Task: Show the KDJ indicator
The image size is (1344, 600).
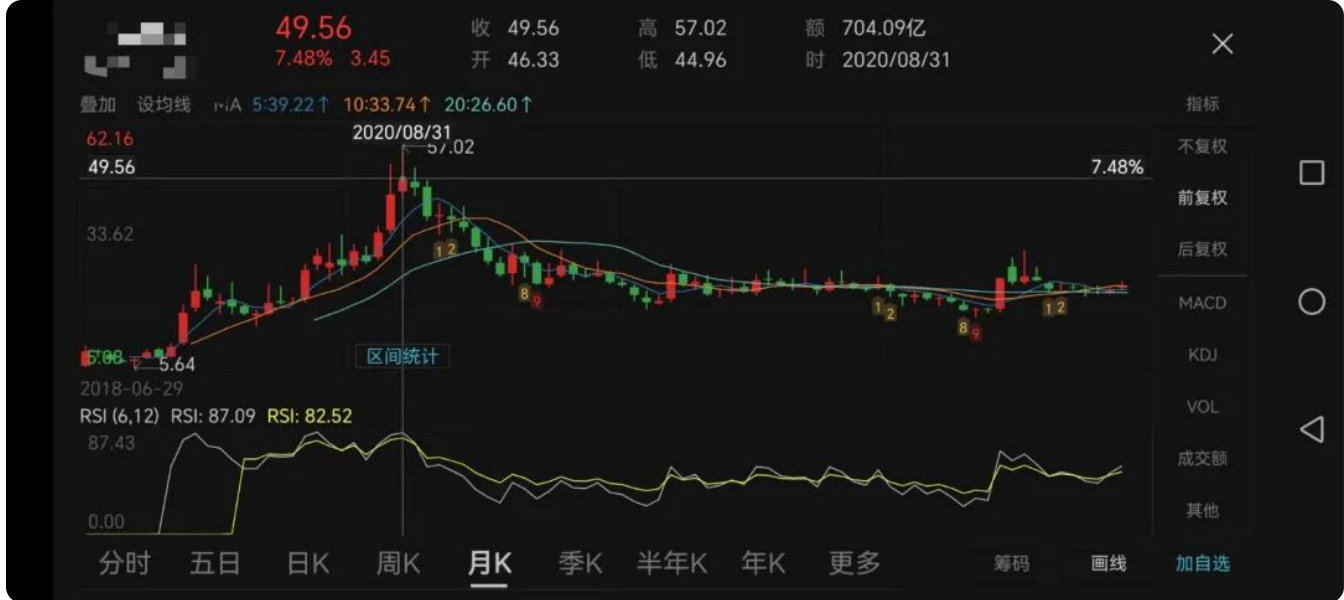Action: coord(1202,355)
